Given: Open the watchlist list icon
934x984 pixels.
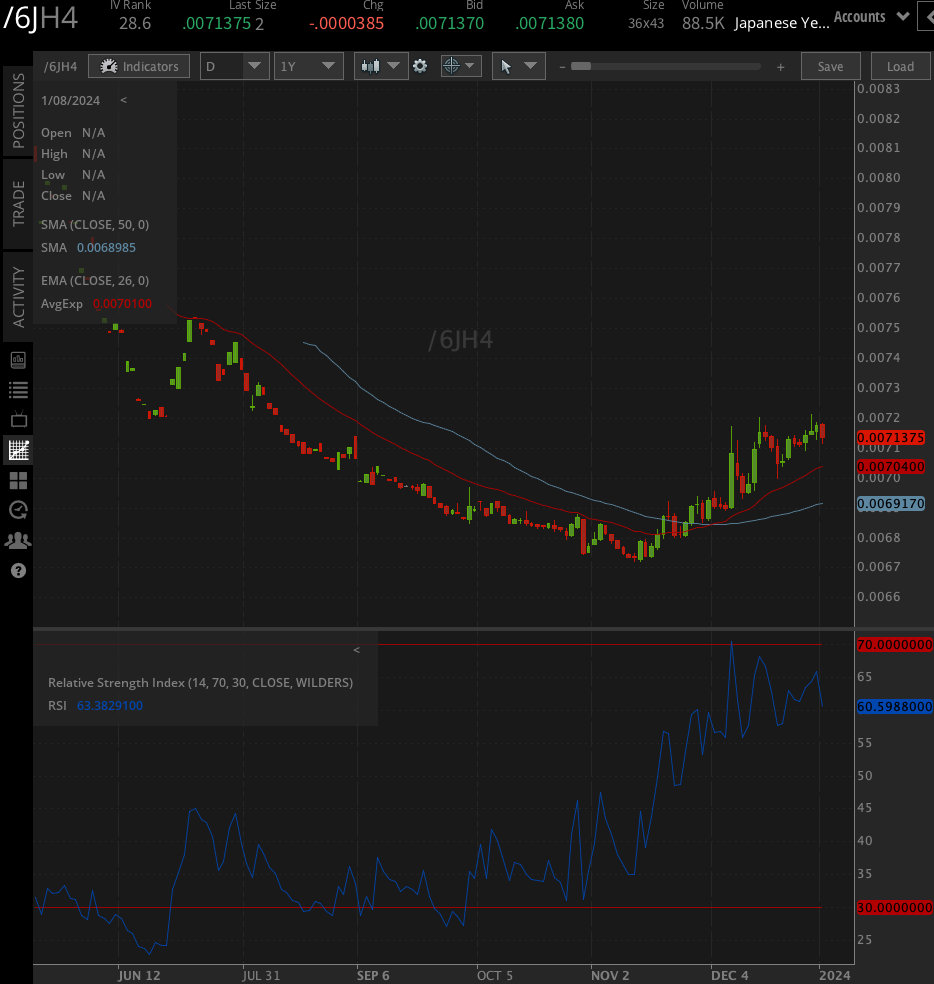Looking at the screenshot, I should pyautogui.click(x=17, y=389).
